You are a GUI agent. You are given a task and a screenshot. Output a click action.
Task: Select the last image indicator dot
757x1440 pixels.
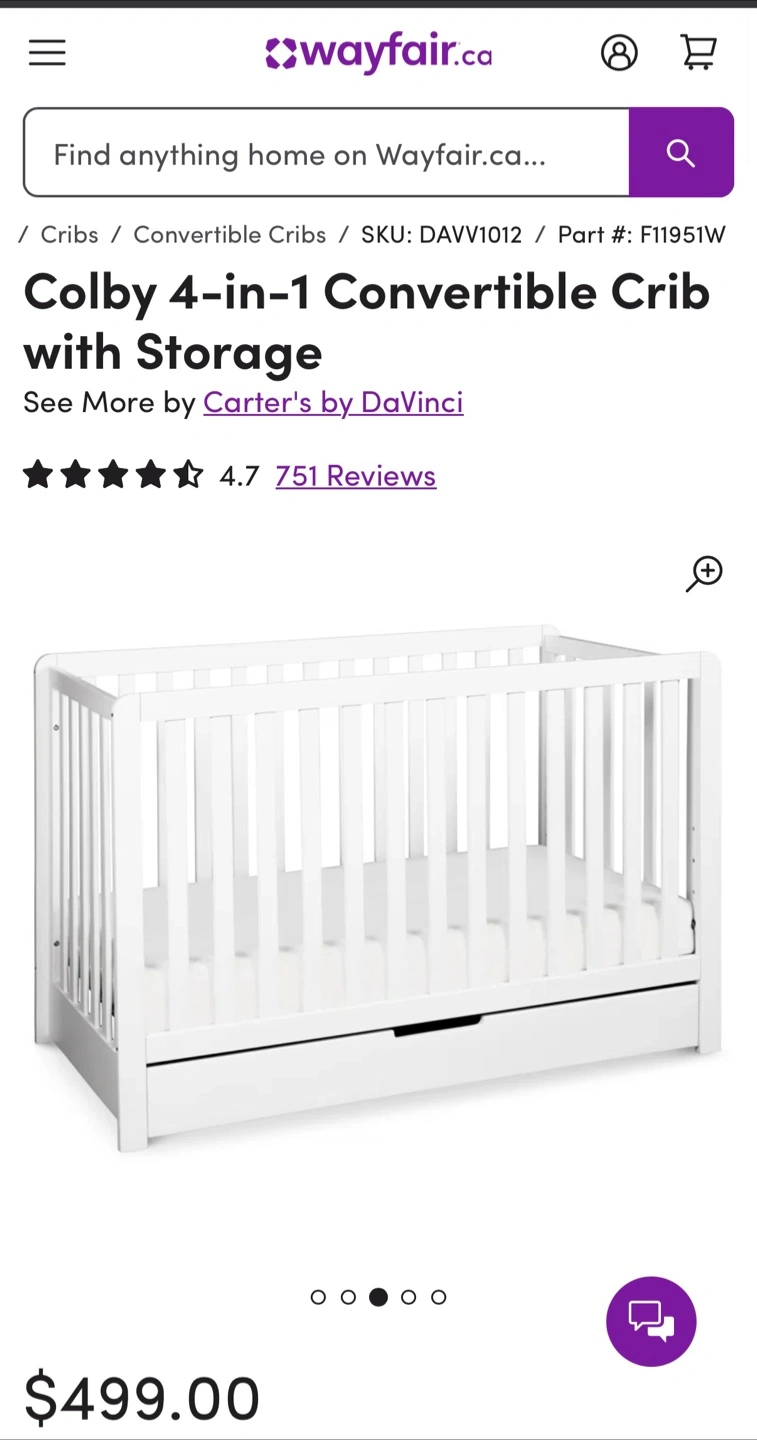pyautogui.click(x=438, y=1297)
